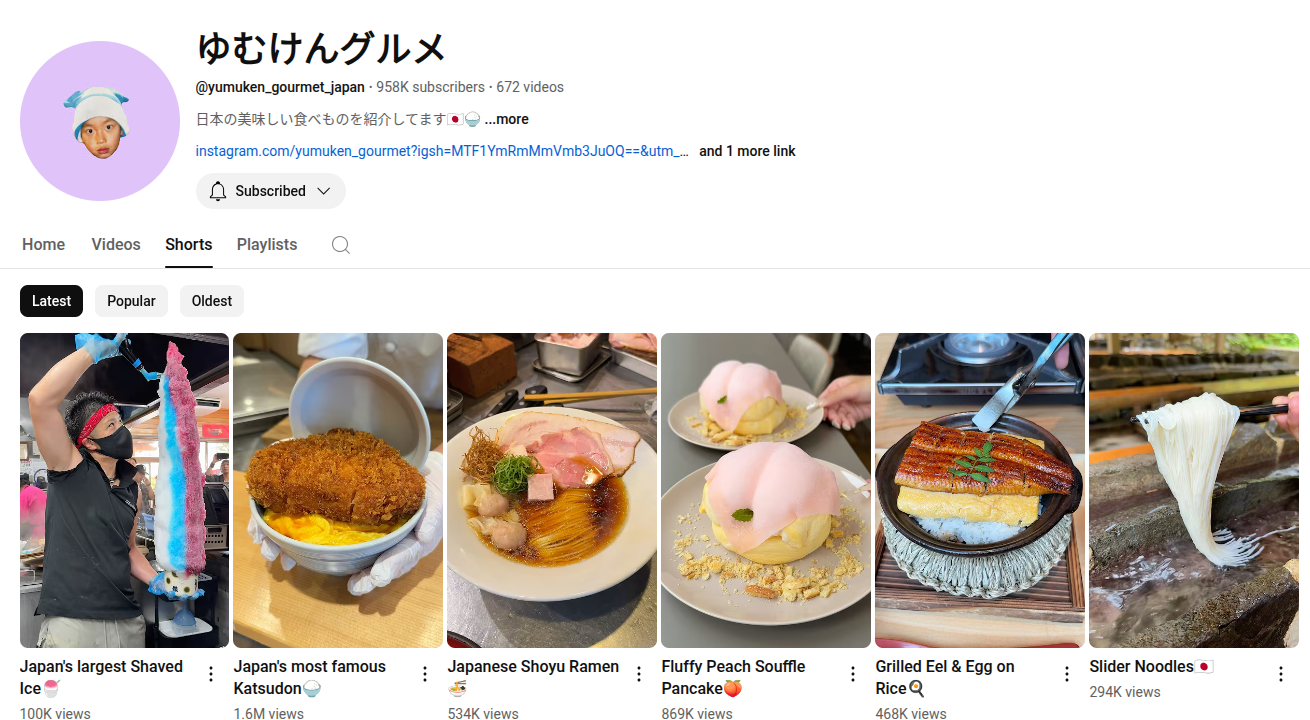Play the Fluffy Peach Souffle Pancake short

click(x=766, y=490)
